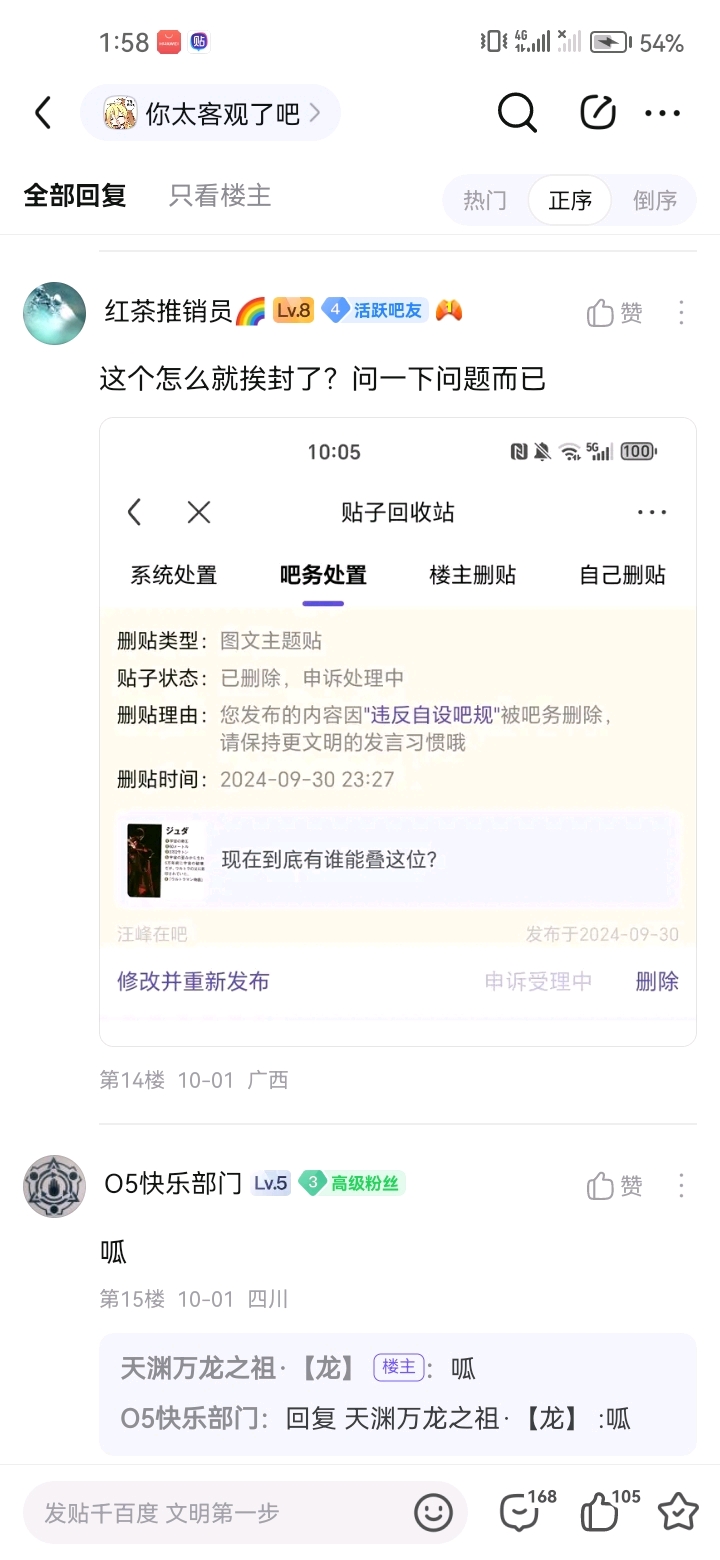
Task: Open more options for O5快乐部门's reply
Action: coord(681,1186)
